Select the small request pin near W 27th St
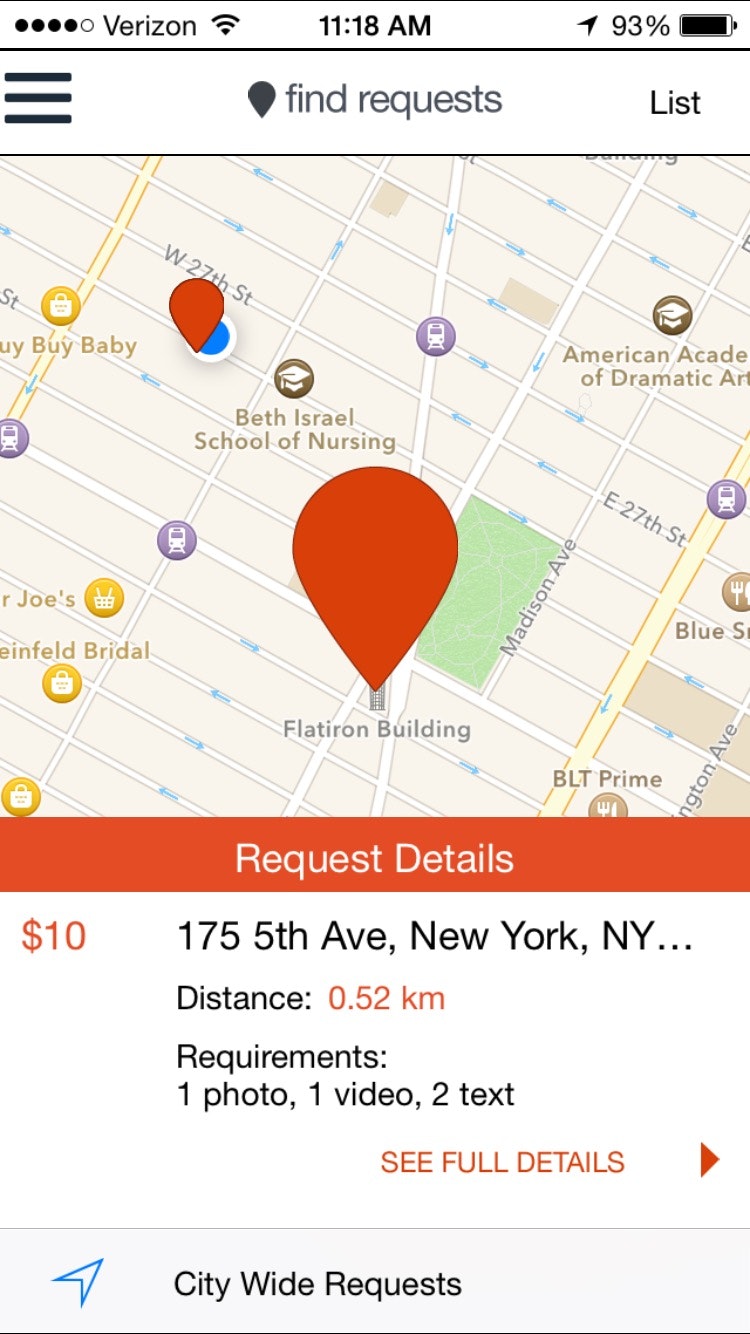Viewport: 750px width, 1334px height. tap(196, 308)
